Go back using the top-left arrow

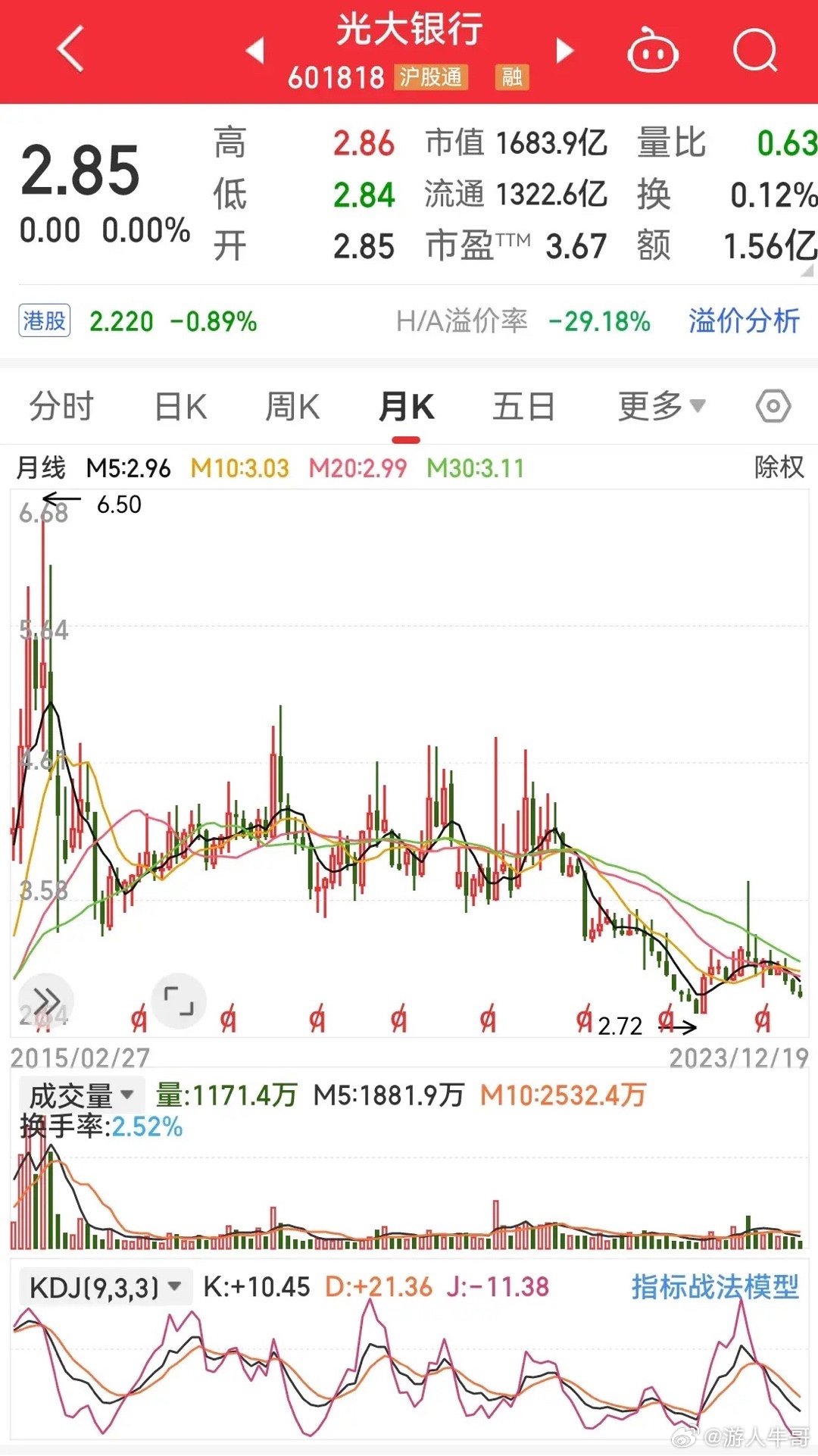coord(70,49)
